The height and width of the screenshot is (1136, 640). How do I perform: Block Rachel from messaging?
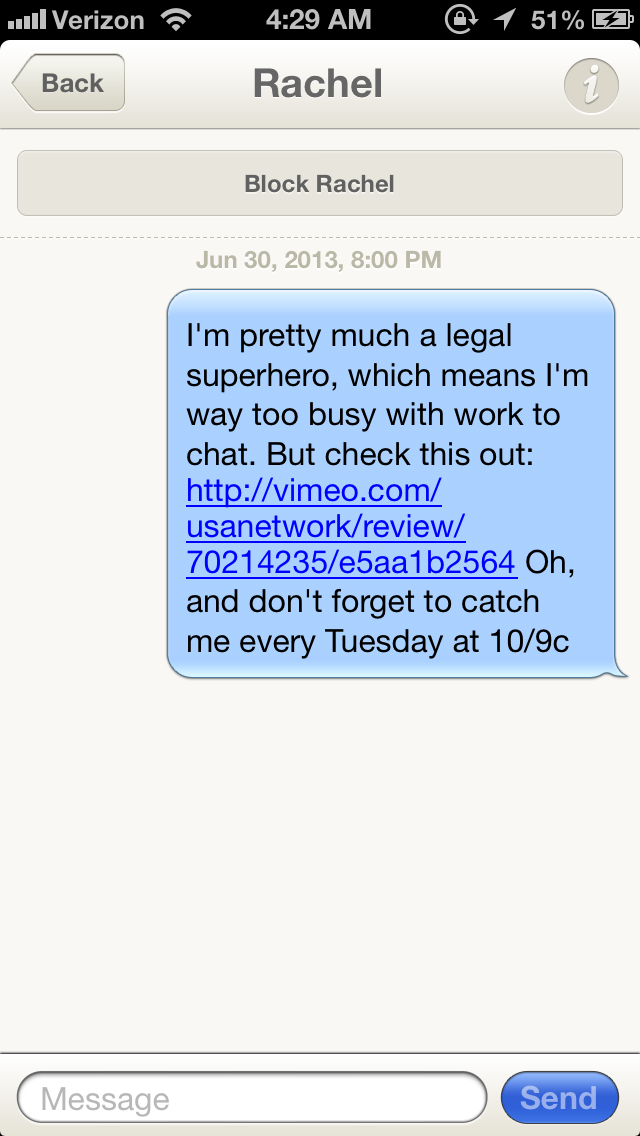point(320,184)
